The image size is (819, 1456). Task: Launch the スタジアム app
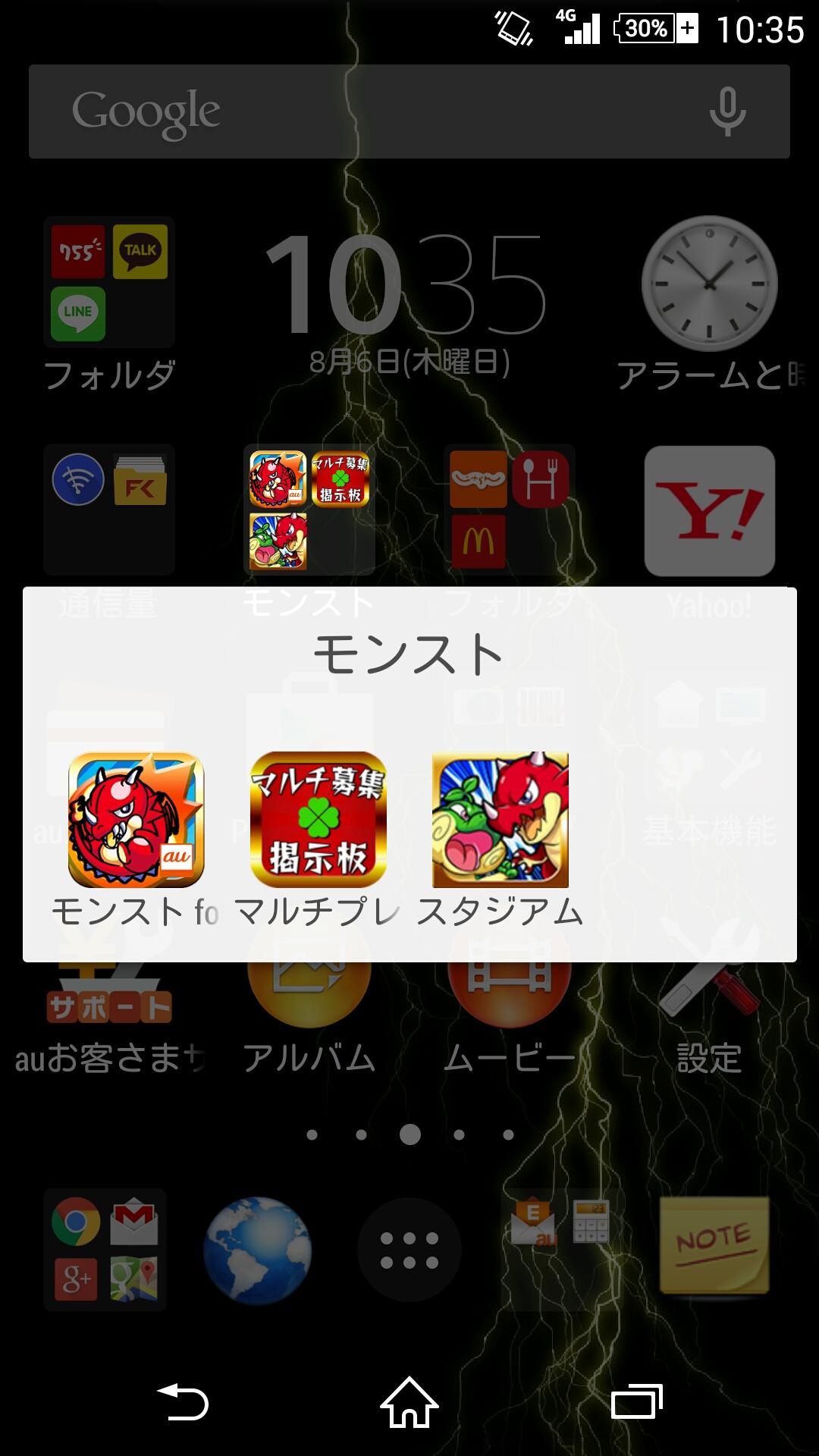(x=500, y=820)
